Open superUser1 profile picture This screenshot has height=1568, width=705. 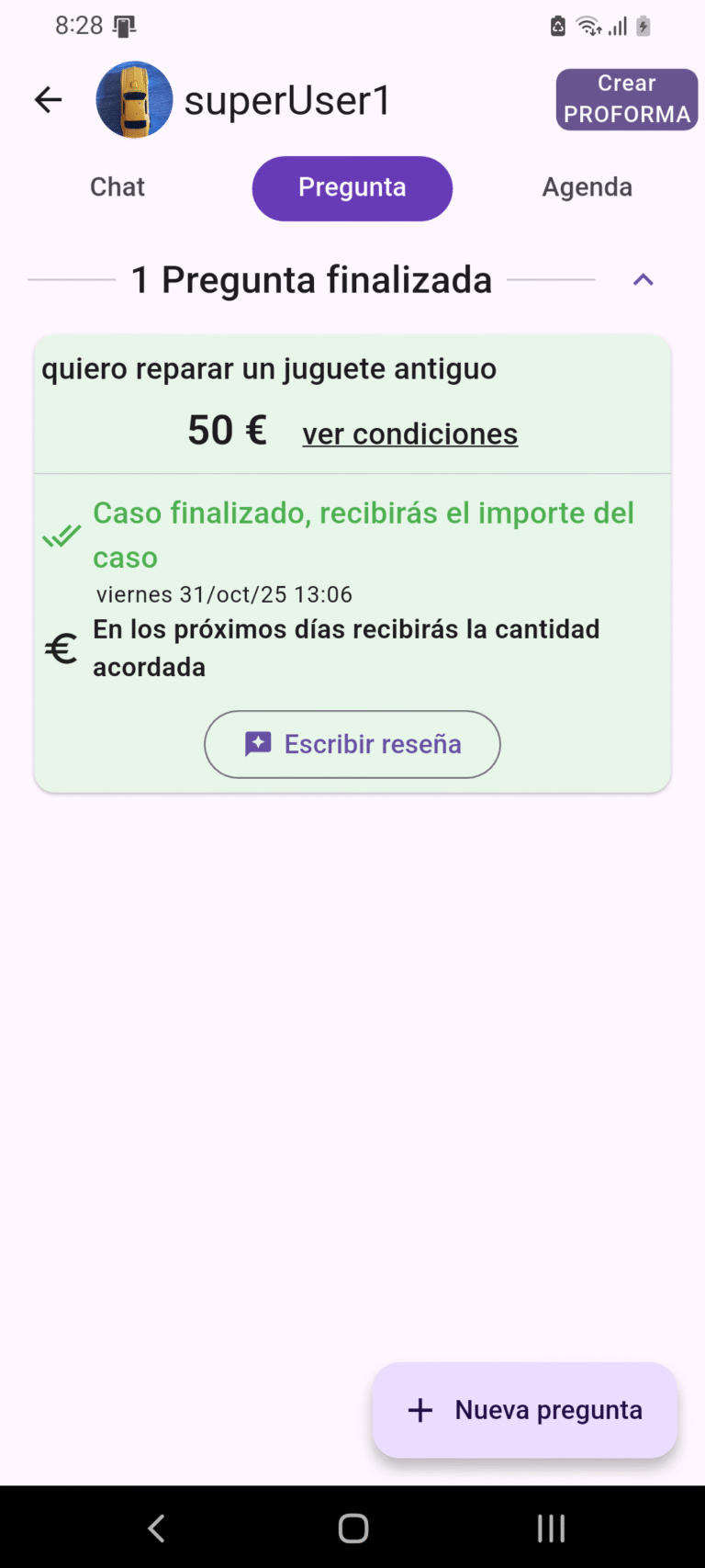[134, 100]
